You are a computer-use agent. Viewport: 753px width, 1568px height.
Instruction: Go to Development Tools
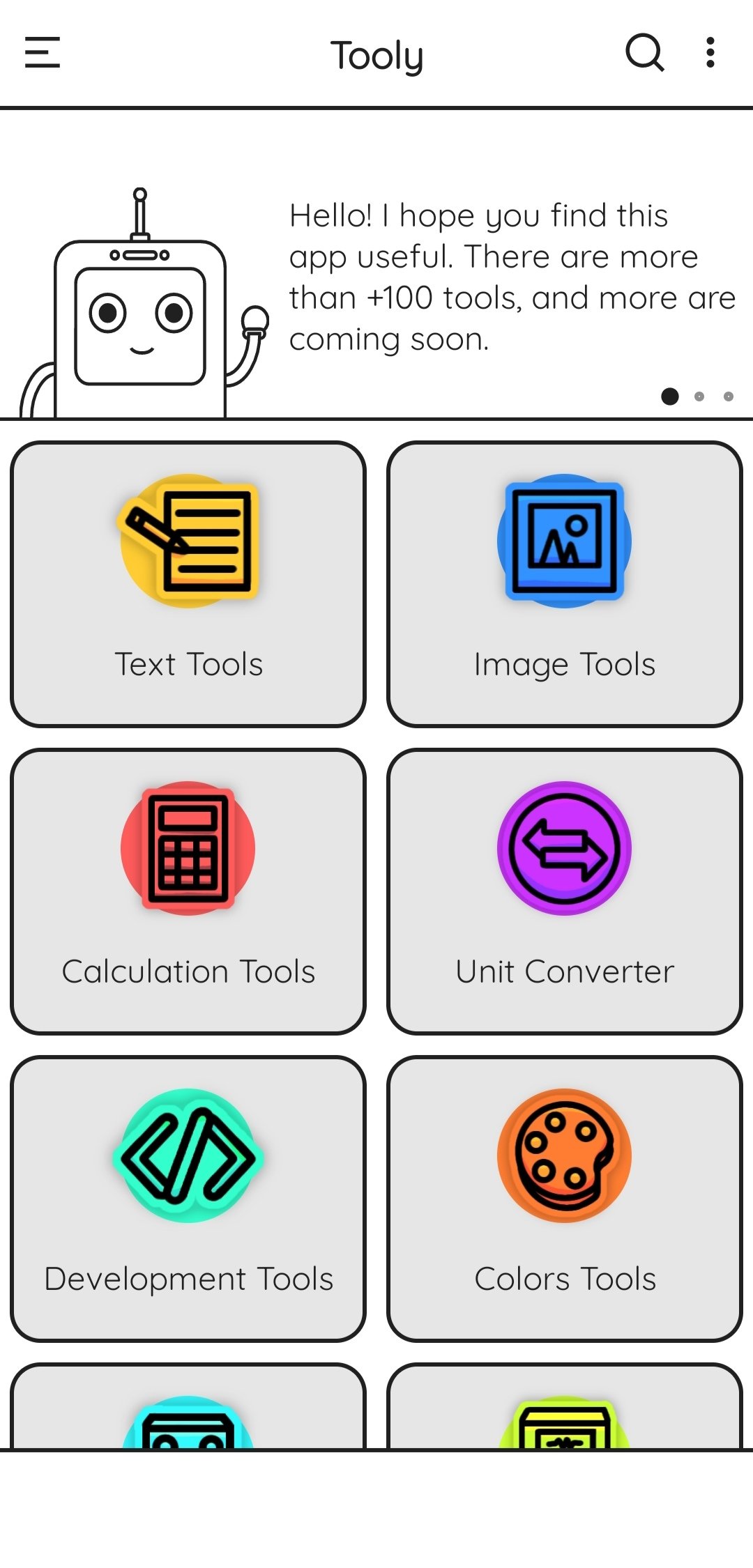click(x=188, y=1199)
